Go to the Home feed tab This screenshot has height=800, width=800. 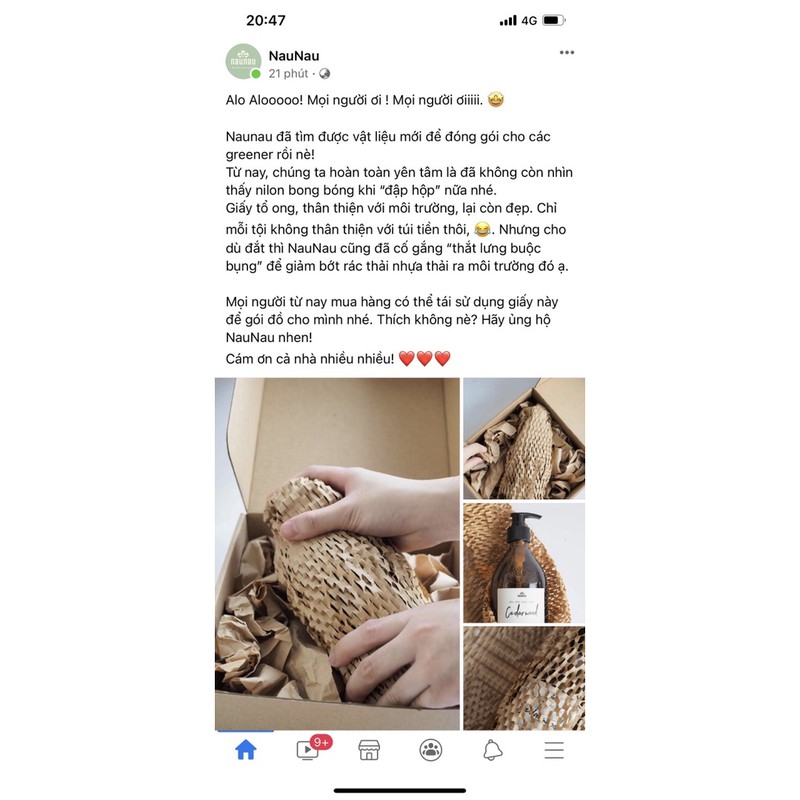coord(246,750)
